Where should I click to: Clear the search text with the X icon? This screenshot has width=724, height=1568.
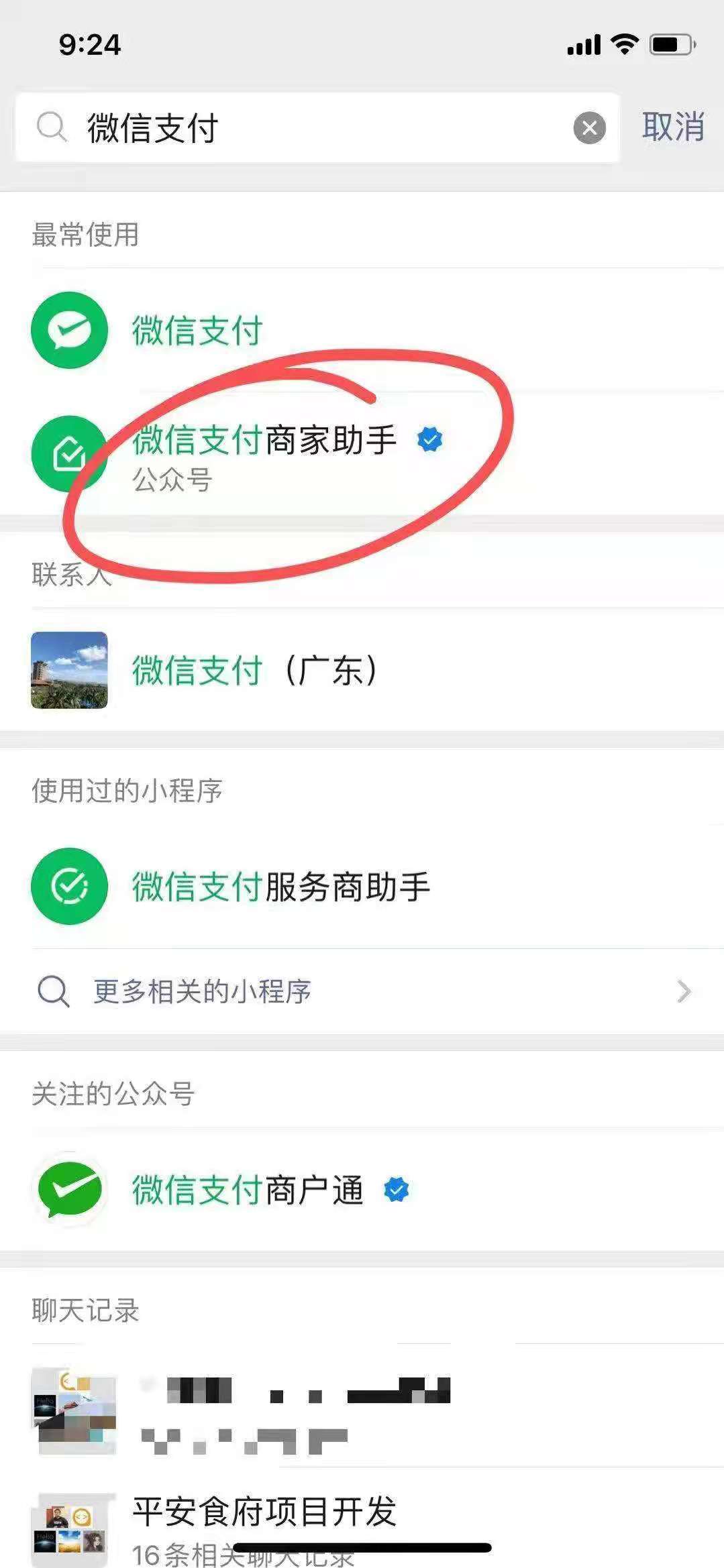pyautogui.click(x=589, y=127)
